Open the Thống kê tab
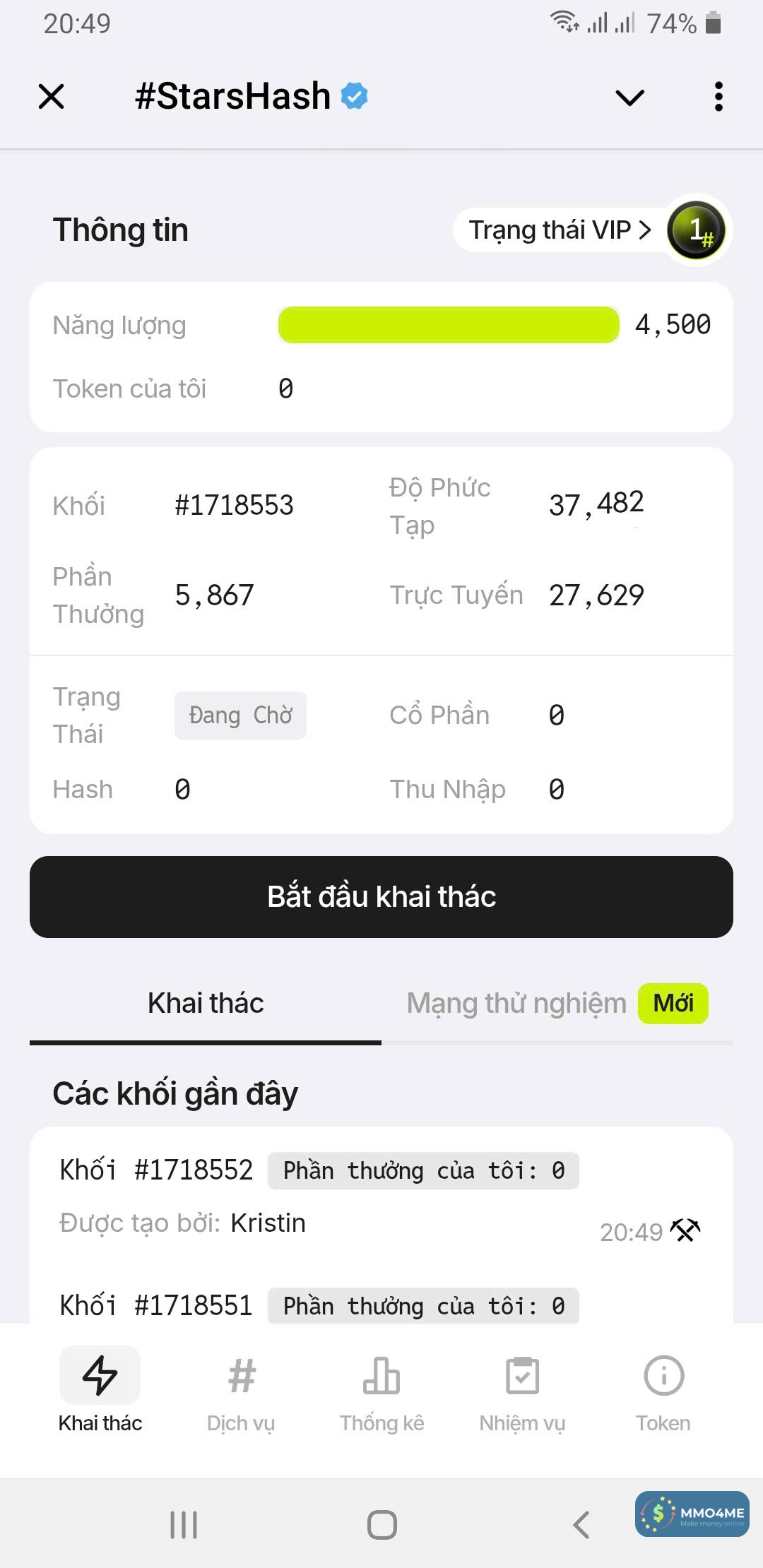Screen dimensions: 763x1568 [381, 1389]
